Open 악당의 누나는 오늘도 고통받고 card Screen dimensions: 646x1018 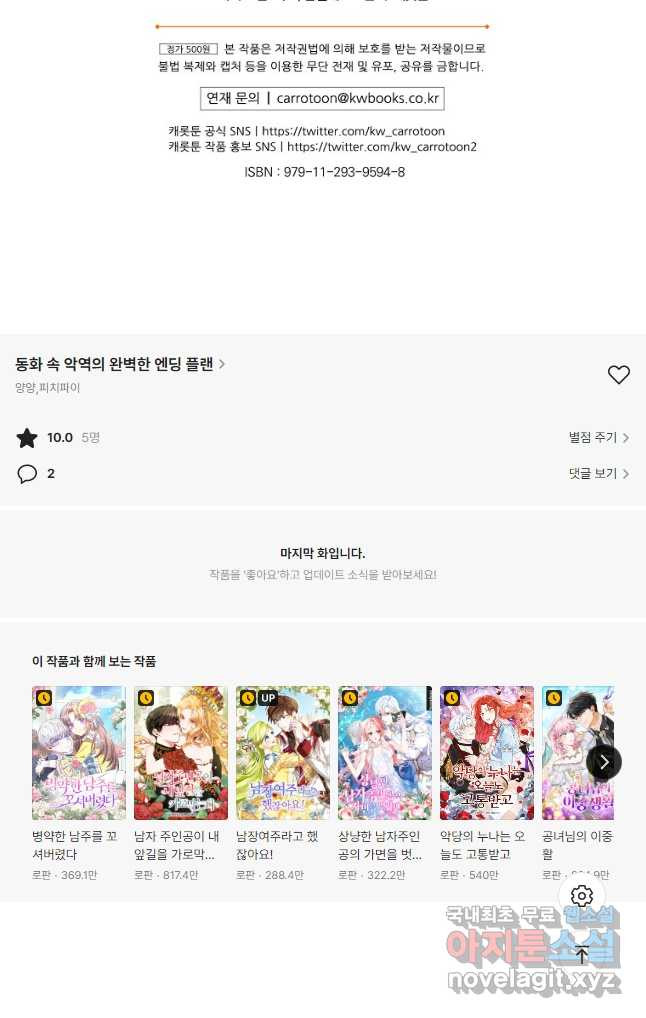[487, 753]
